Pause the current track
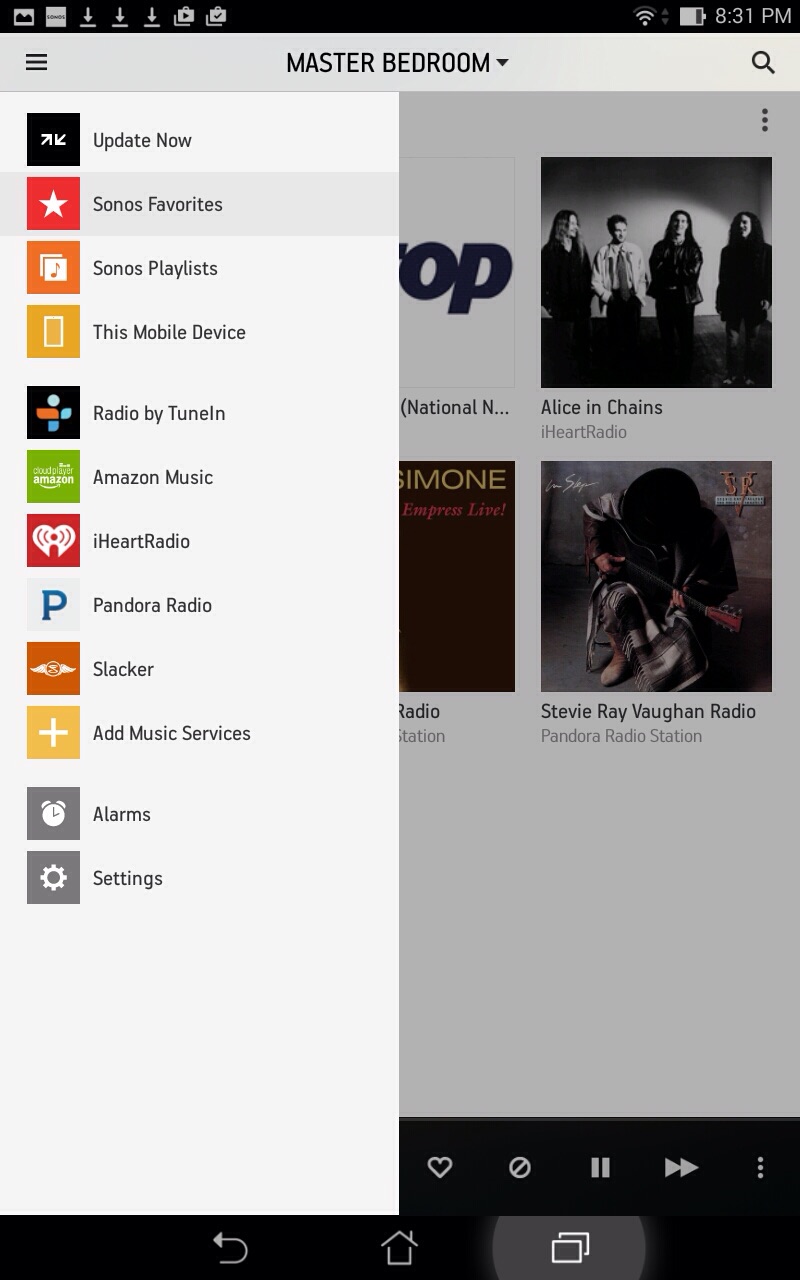Image resolution: width=800 pixels, height=1280 pixels. pos(600,1167)
